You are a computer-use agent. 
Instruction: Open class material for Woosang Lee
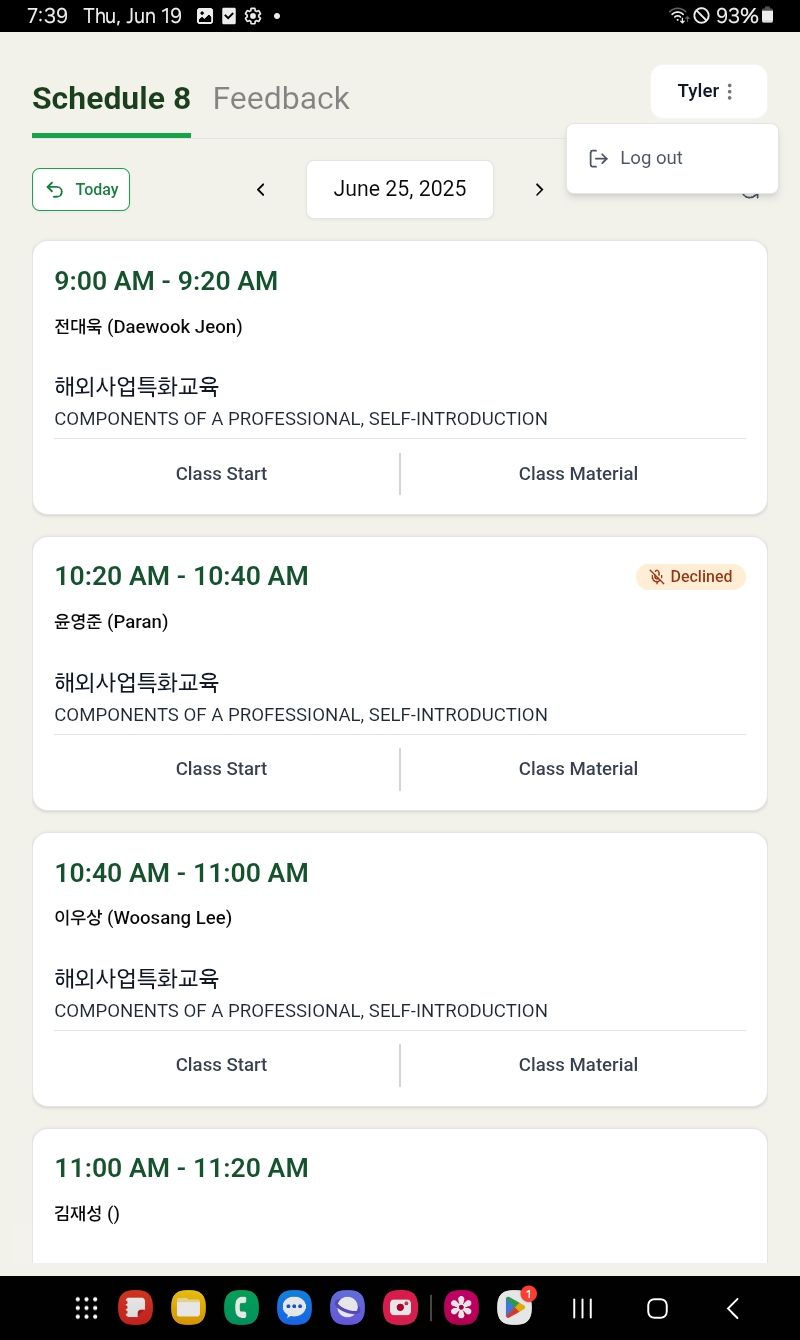click(x=578, y=1065)
